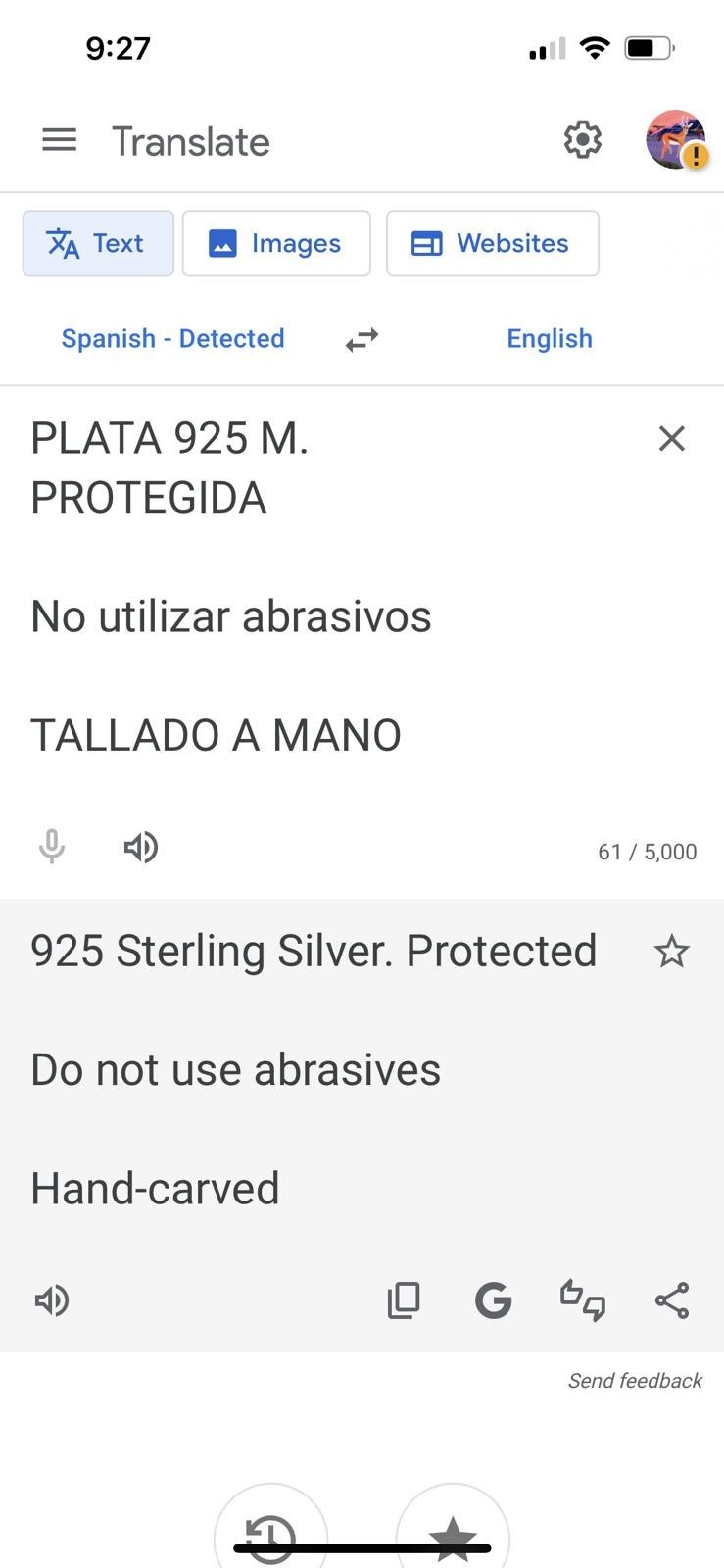Swap source and target languages
This screenshot has height=1568, width=724.
[x=362, y=340]
